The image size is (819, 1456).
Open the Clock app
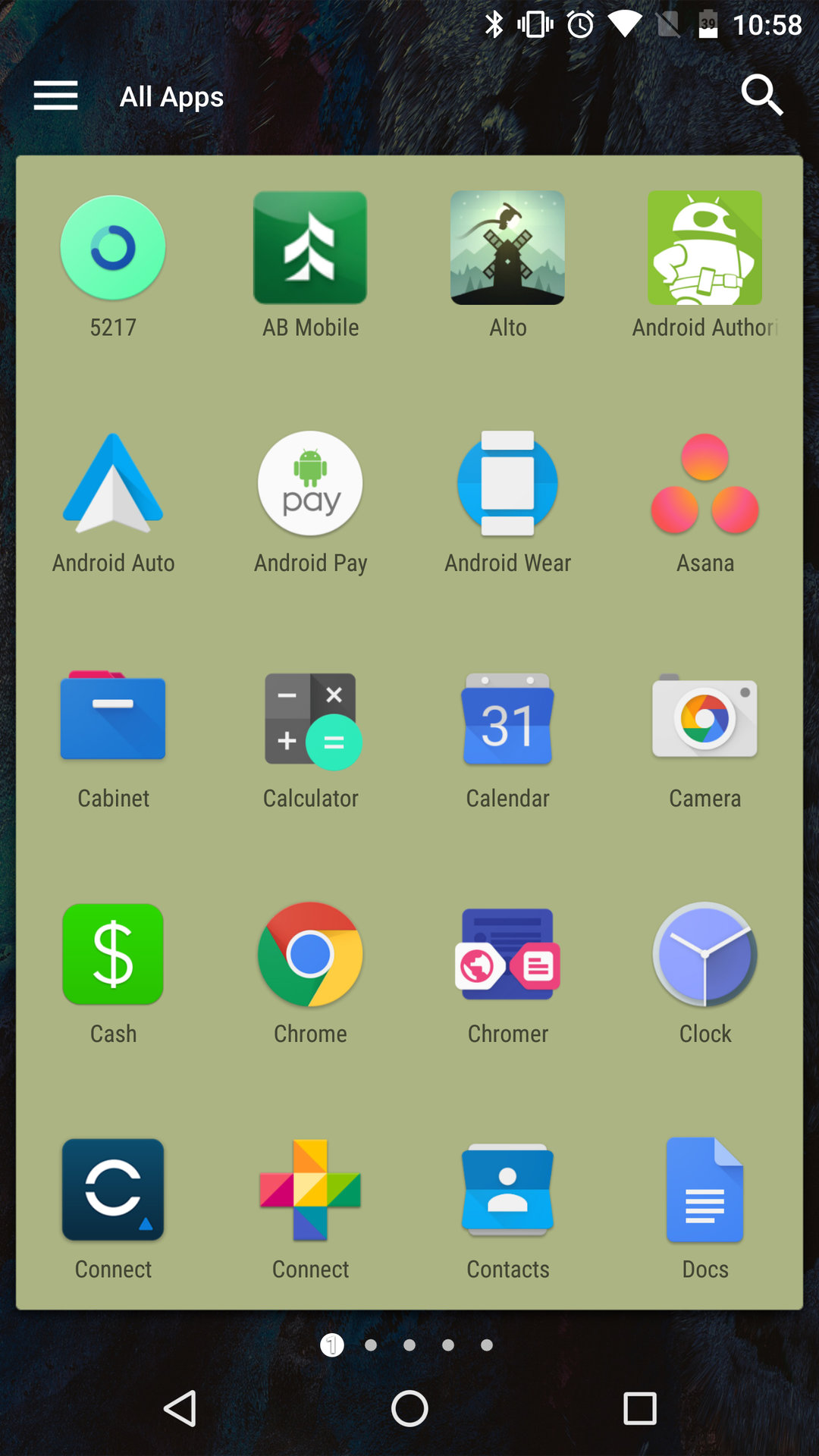(704, 954)
